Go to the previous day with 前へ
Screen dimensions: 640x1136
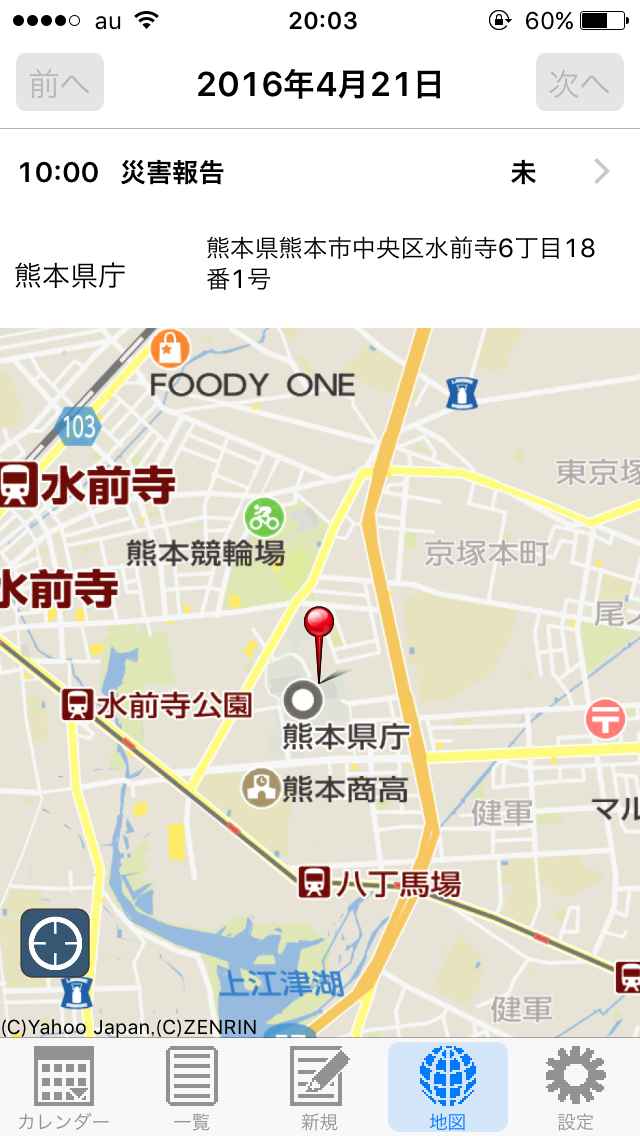(x=60, y=83)
